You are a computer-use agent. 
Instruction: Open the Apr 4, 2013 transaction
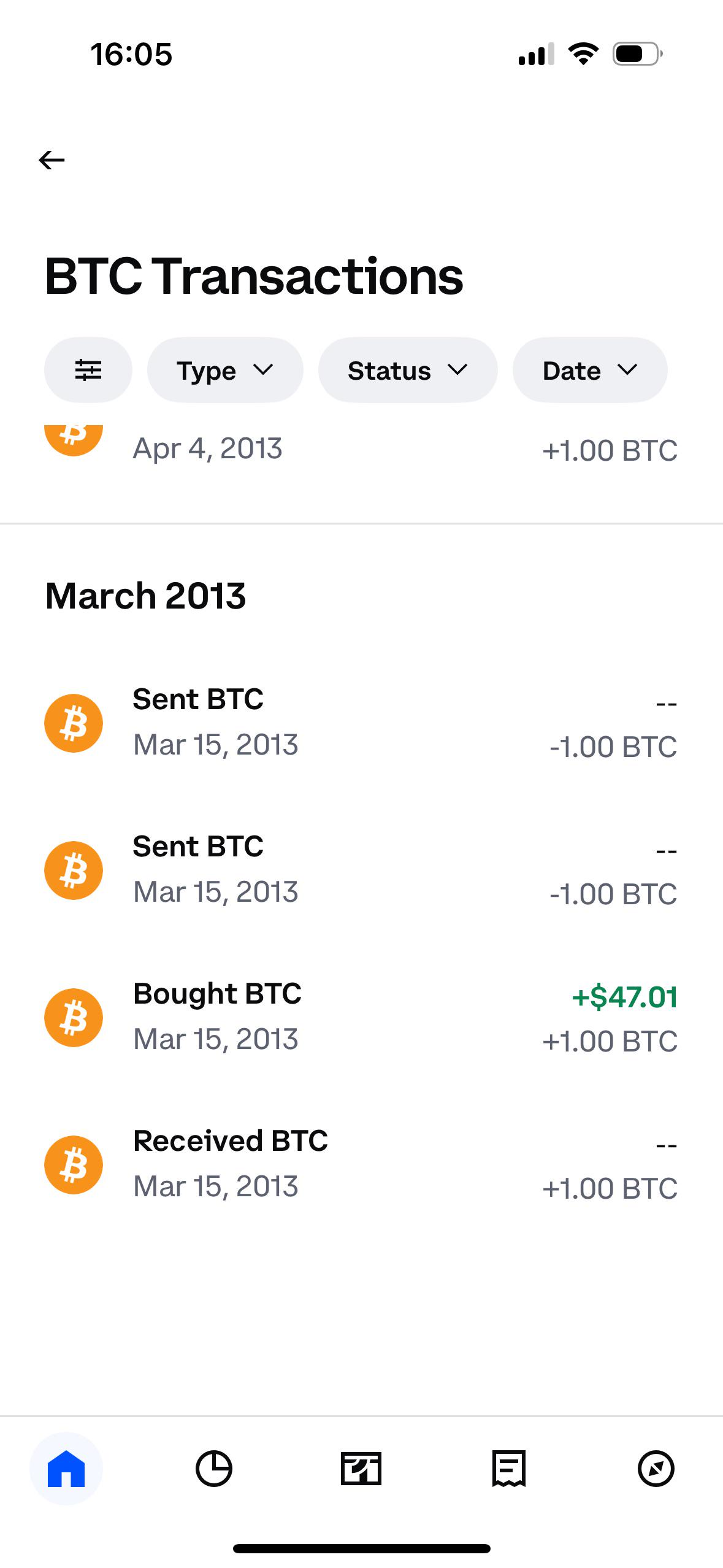[361, 449]
